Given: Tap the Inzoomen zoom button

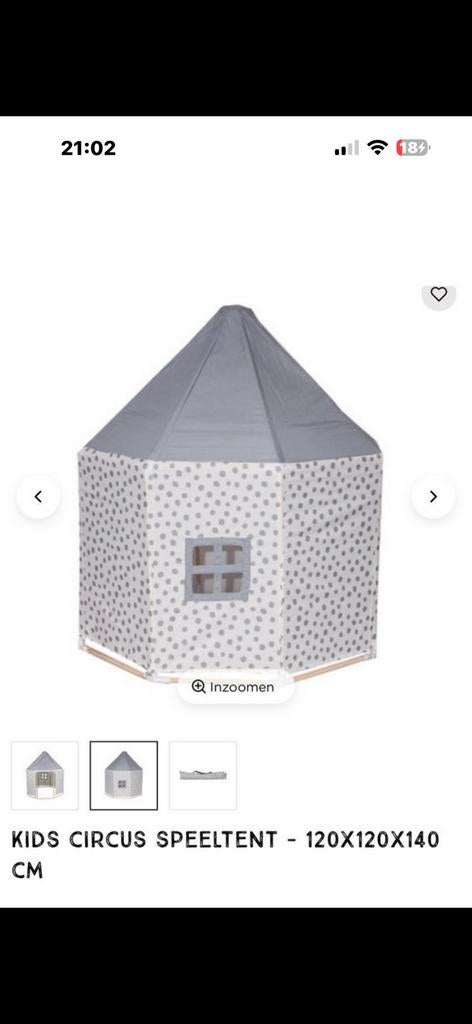Looking at the screenshot, I should click(235, 687).
